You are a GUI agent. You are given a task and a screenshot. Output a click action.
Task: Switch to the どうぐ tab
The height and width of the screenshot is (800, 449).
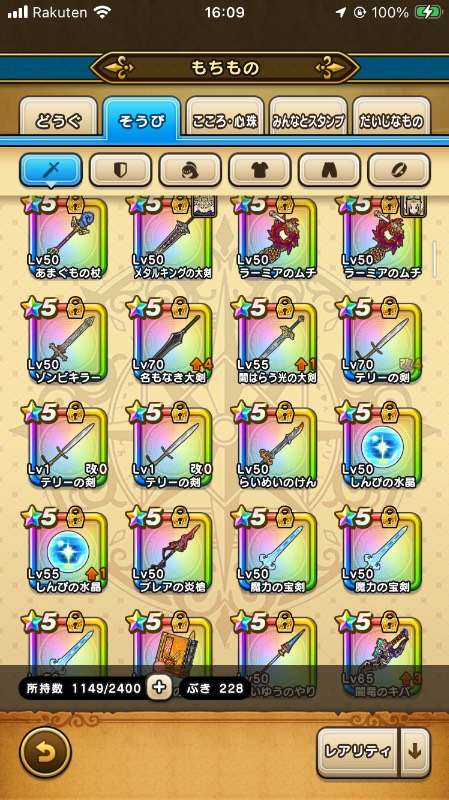[58, 121]
